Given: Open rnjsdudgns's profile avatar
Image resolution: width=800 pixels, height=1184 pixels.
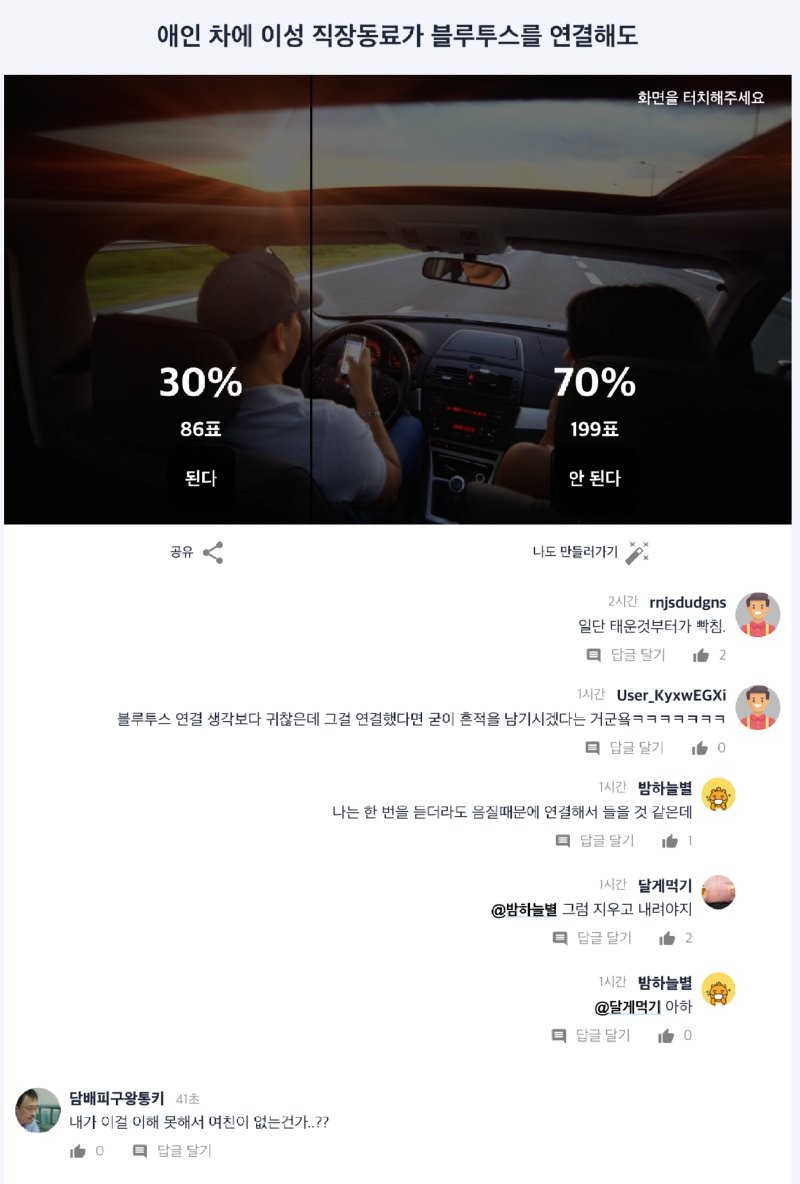Looking at the screenshot, I should (757, 614).
